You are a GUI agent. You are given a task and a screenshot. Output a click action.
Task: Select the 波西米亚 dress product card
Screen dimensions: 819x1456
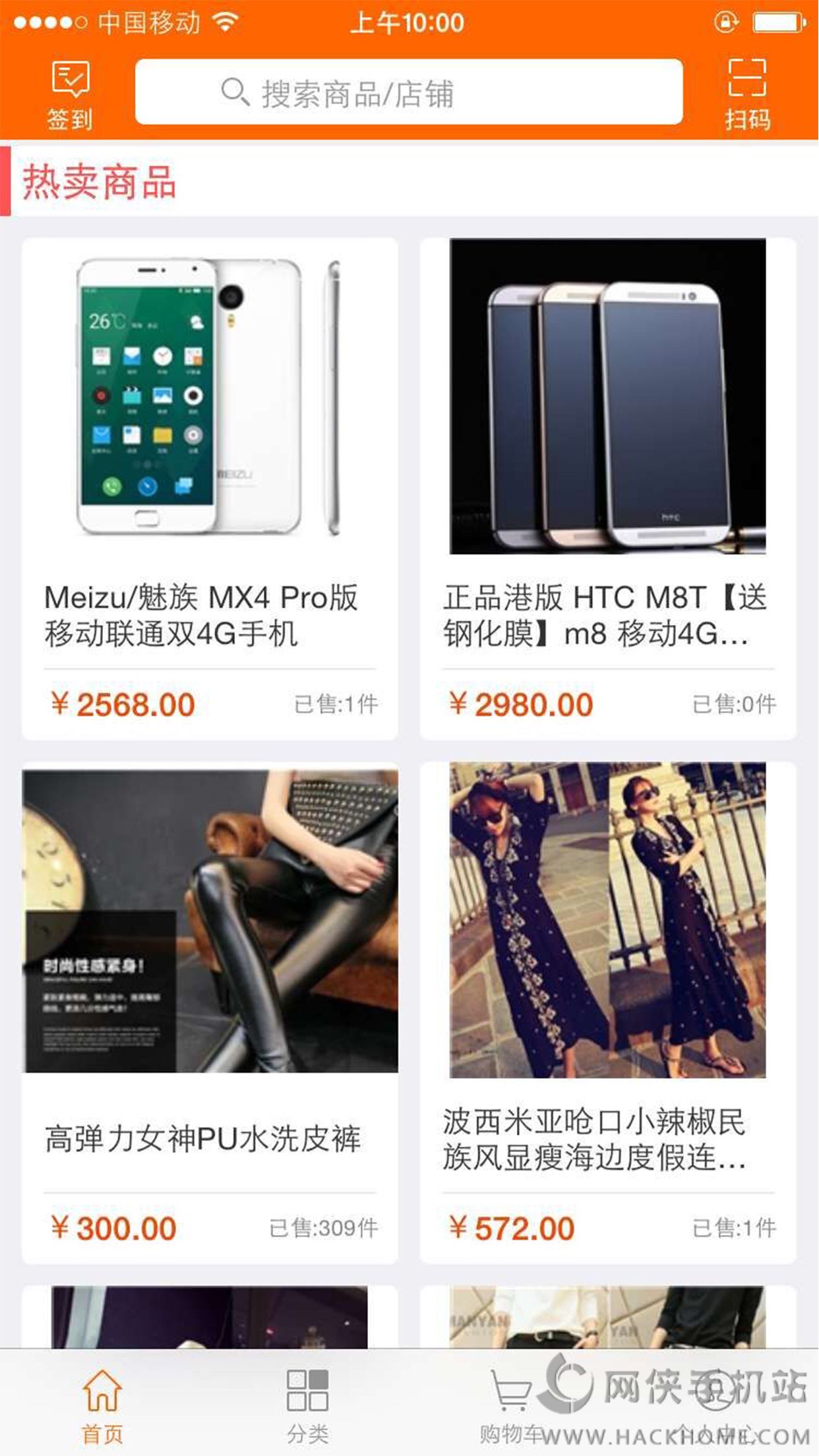point(608,1012)
